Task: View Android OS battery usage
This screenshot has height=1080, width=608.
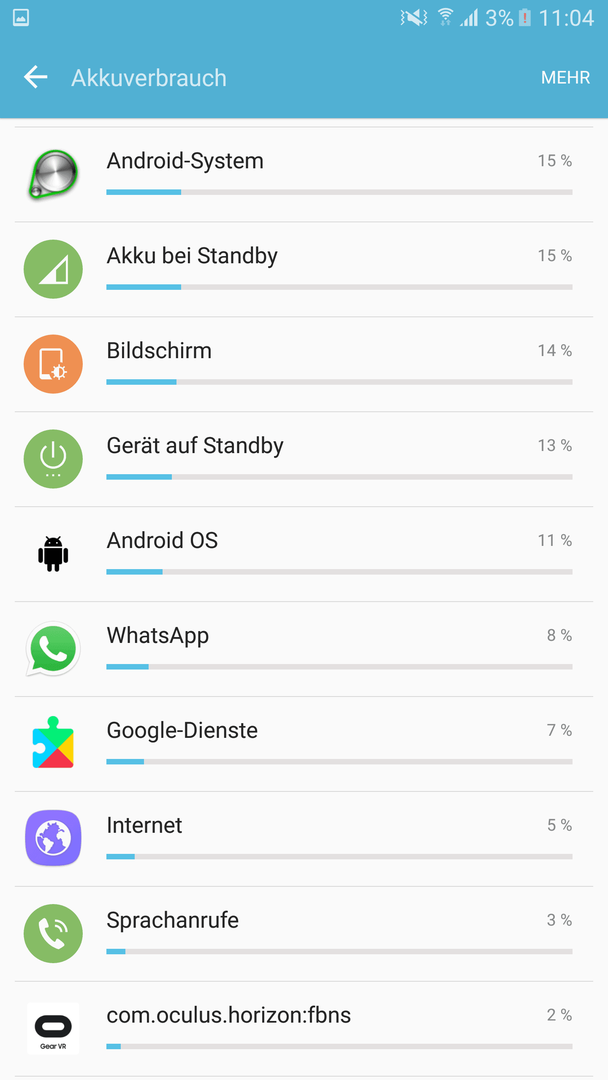Action: click(x=304, y=555)
